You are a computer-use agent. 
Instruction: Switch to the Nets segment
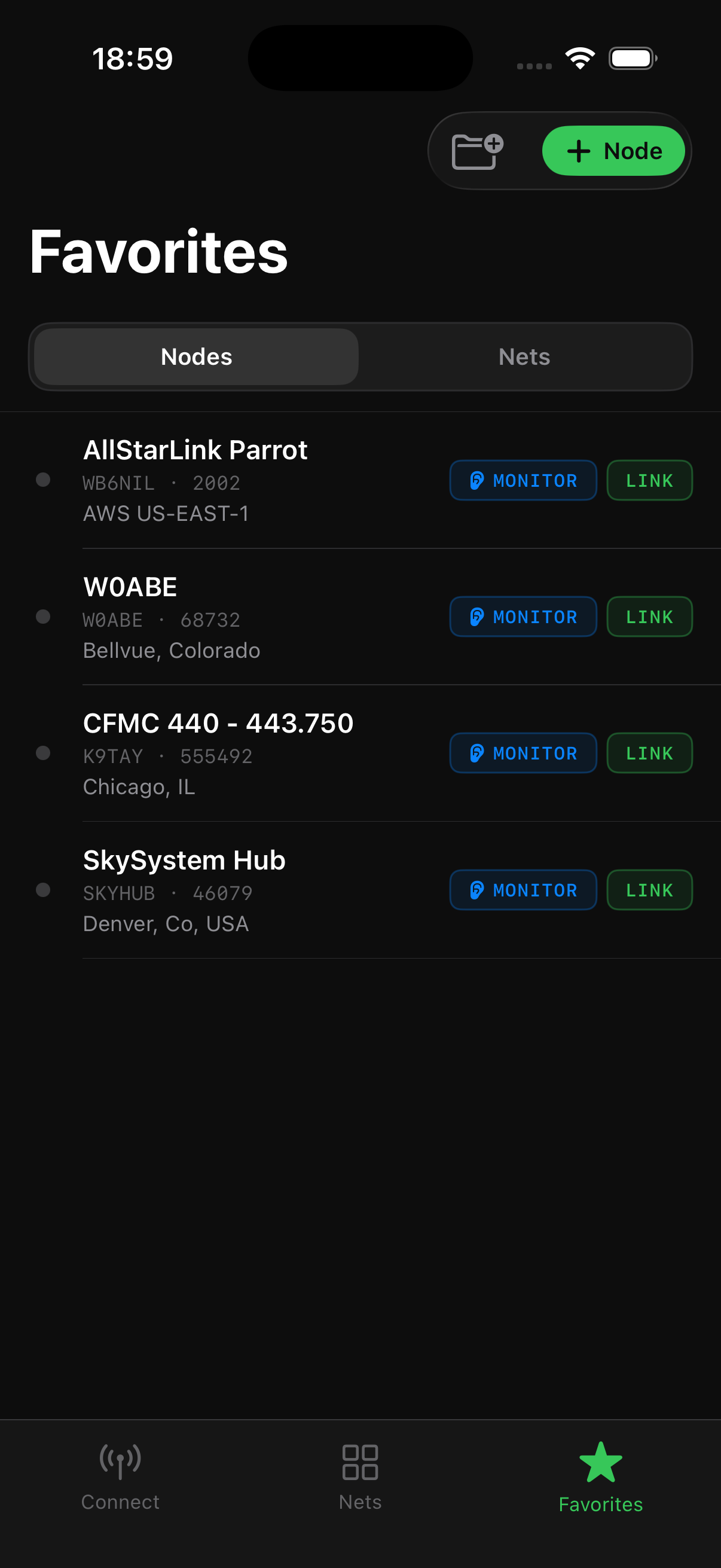coord(524,356)
